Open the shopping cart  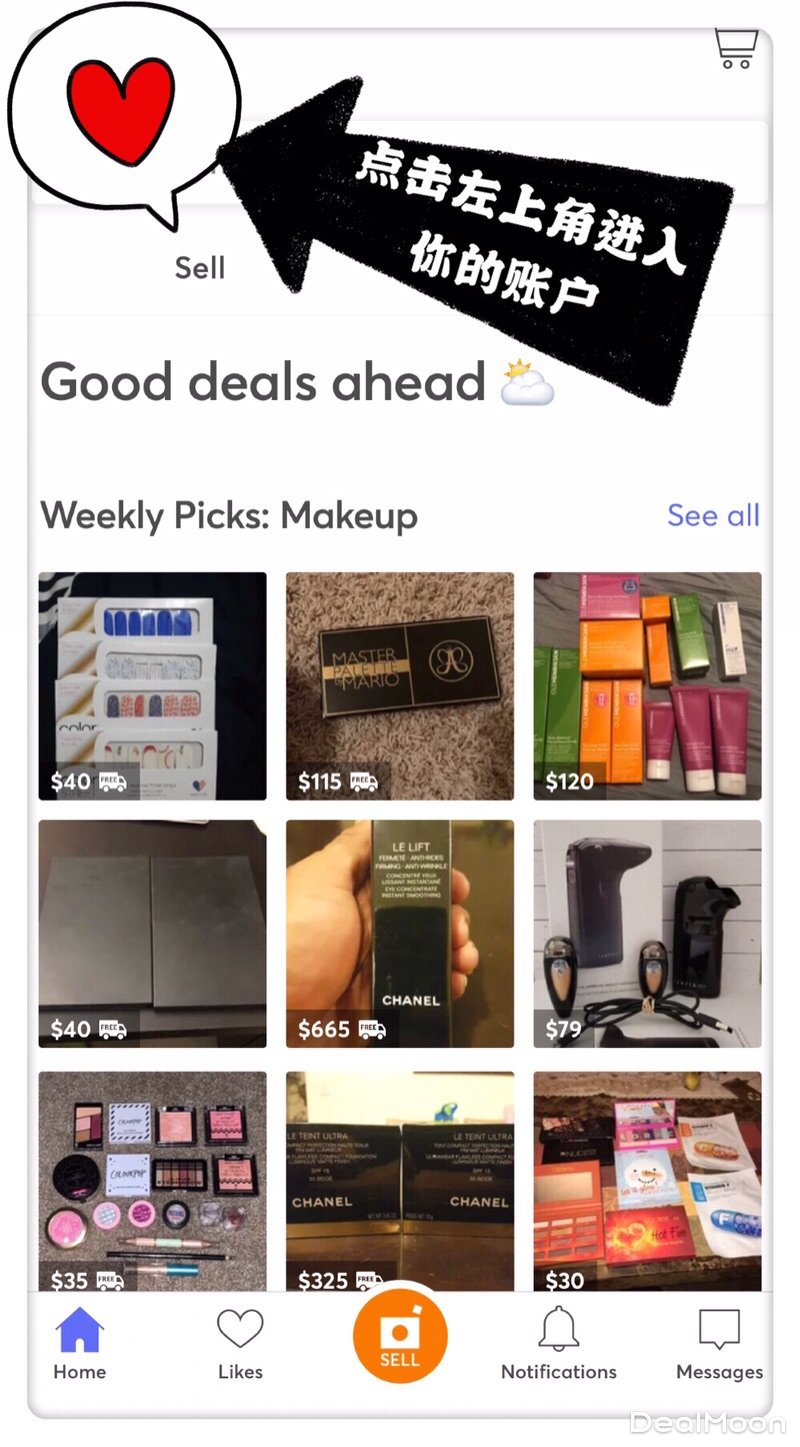pos(735,49)
